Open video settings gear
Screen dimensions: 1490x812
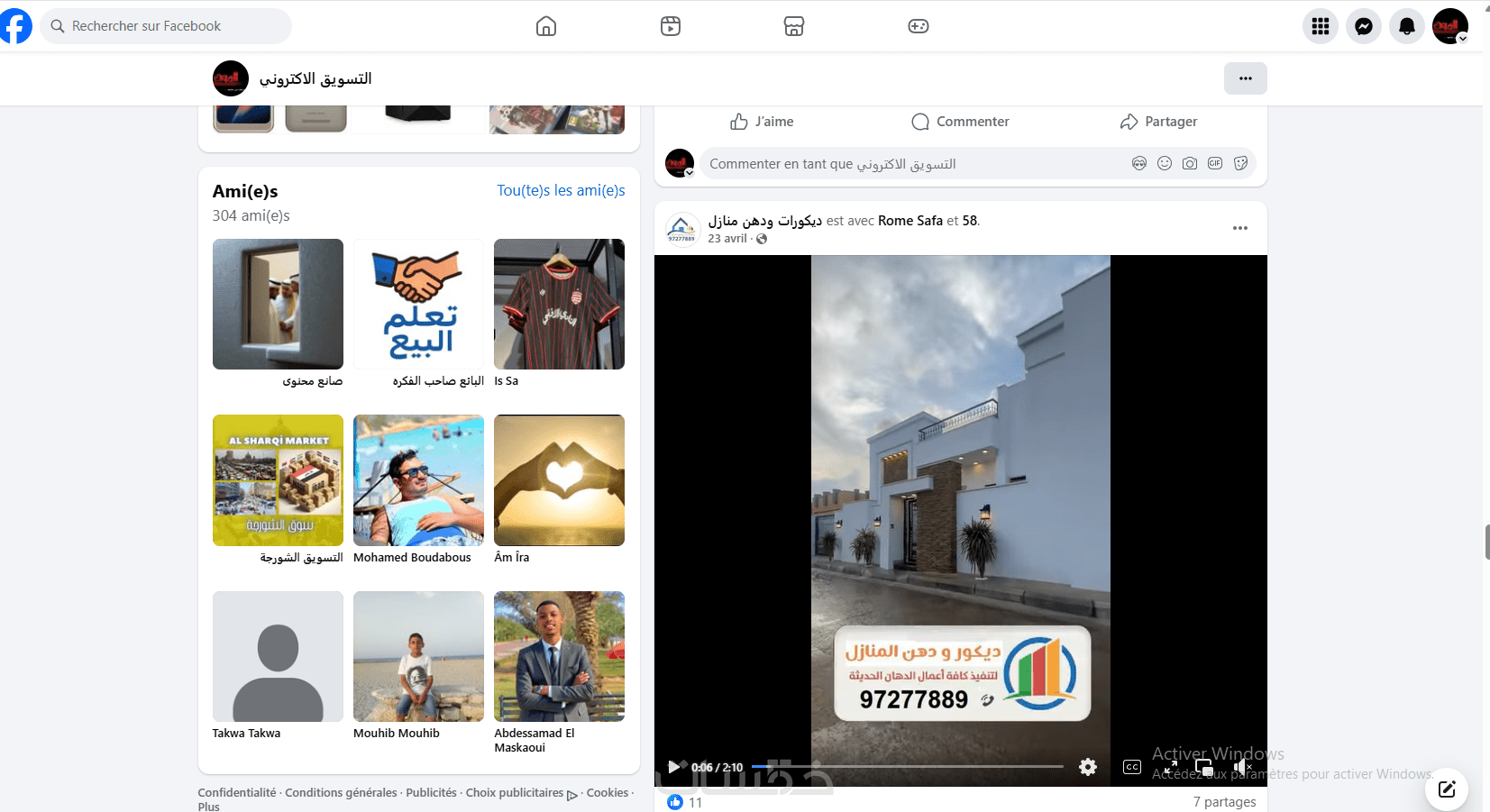pos(1088,767)
